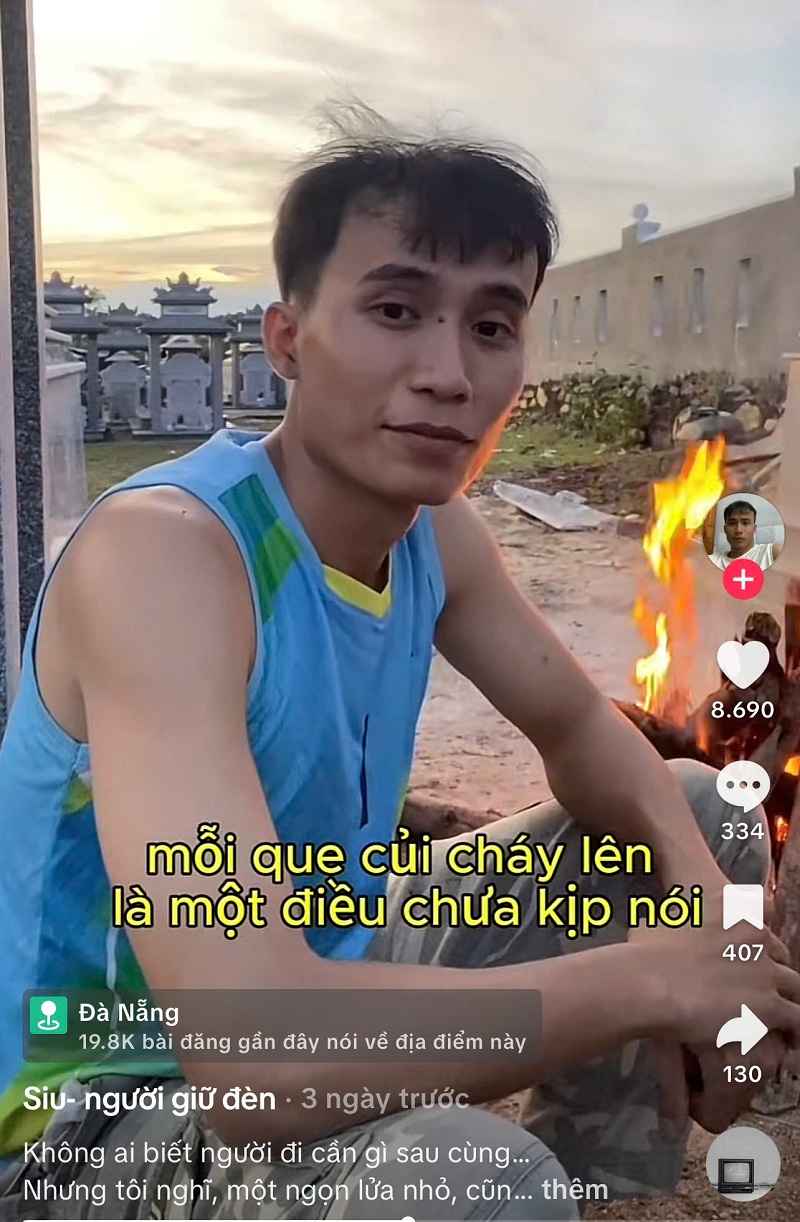The image size is (800, 1222).
Task: Expand the caption with "thêm"
Action: 575,1190
